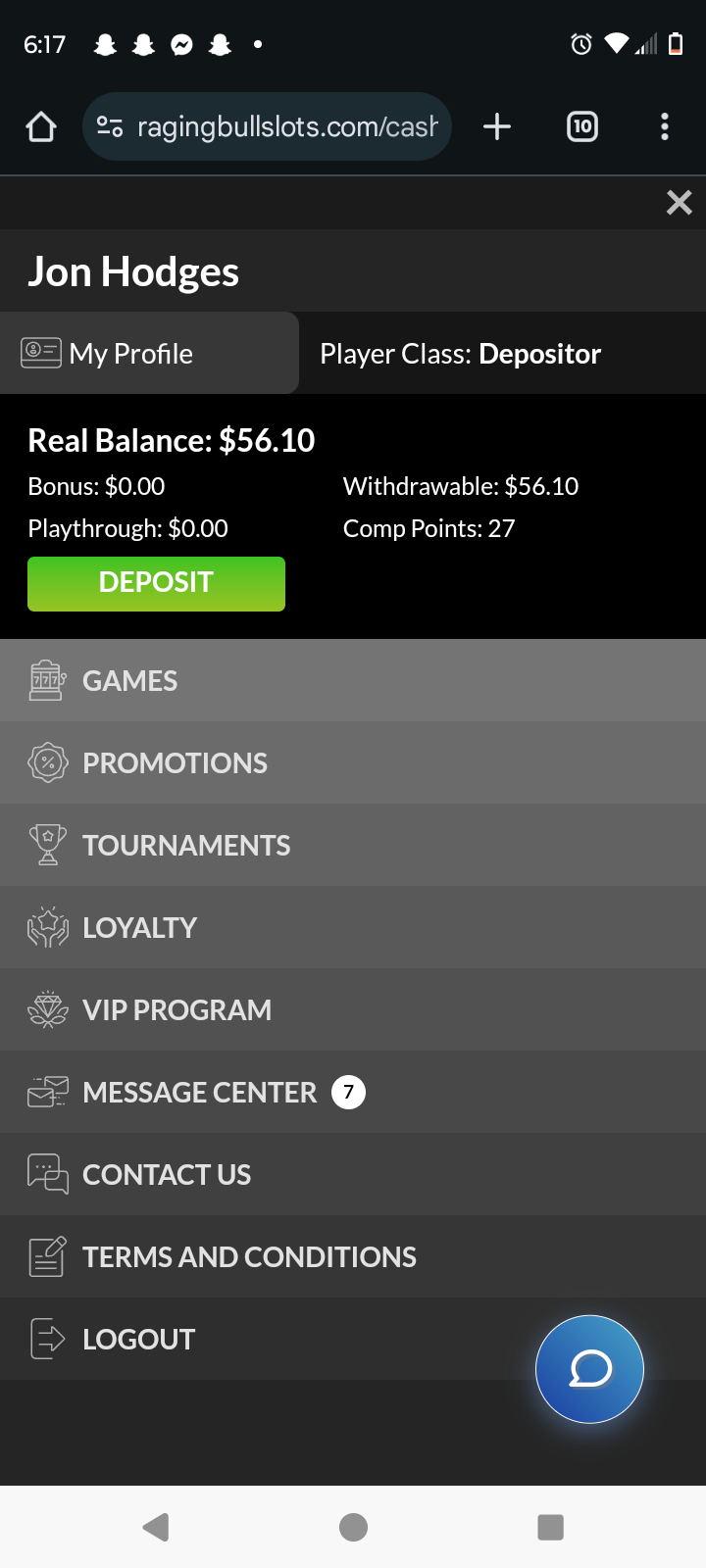This screenshot has width=706, height=1568.
Task: Open the browser tab switcher showing 10
Action: 581,125
